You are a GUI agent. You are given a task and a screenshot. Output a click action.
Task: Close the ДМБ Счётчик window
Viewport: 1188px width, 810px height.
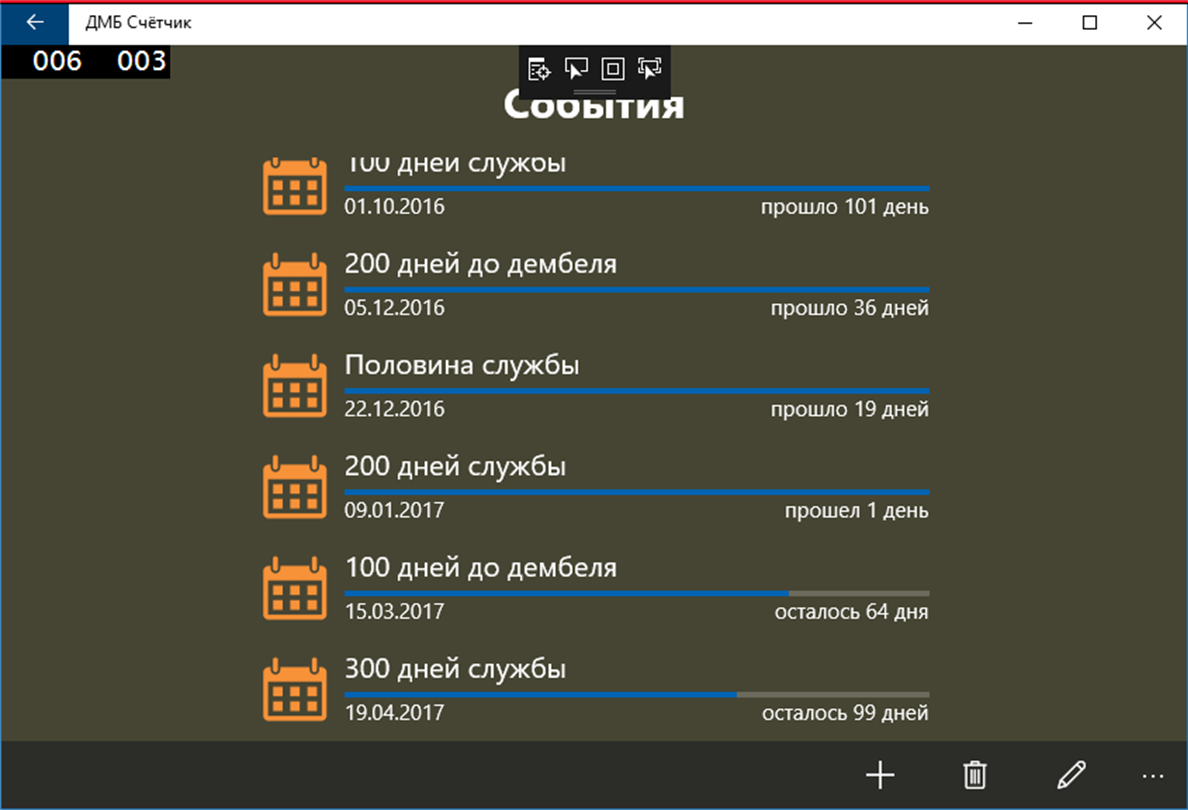coord(1155,22)
